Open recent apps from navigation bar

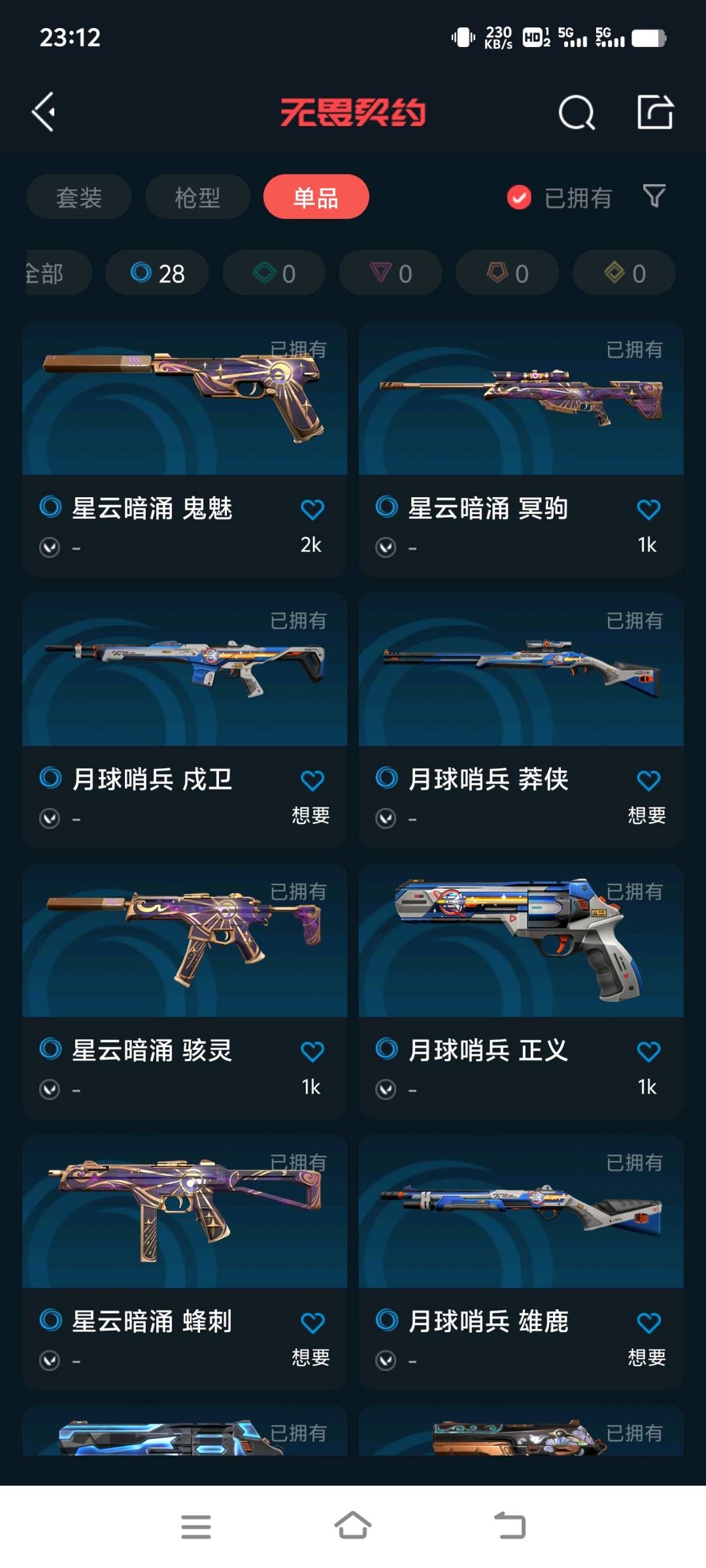coord(195,1526)
